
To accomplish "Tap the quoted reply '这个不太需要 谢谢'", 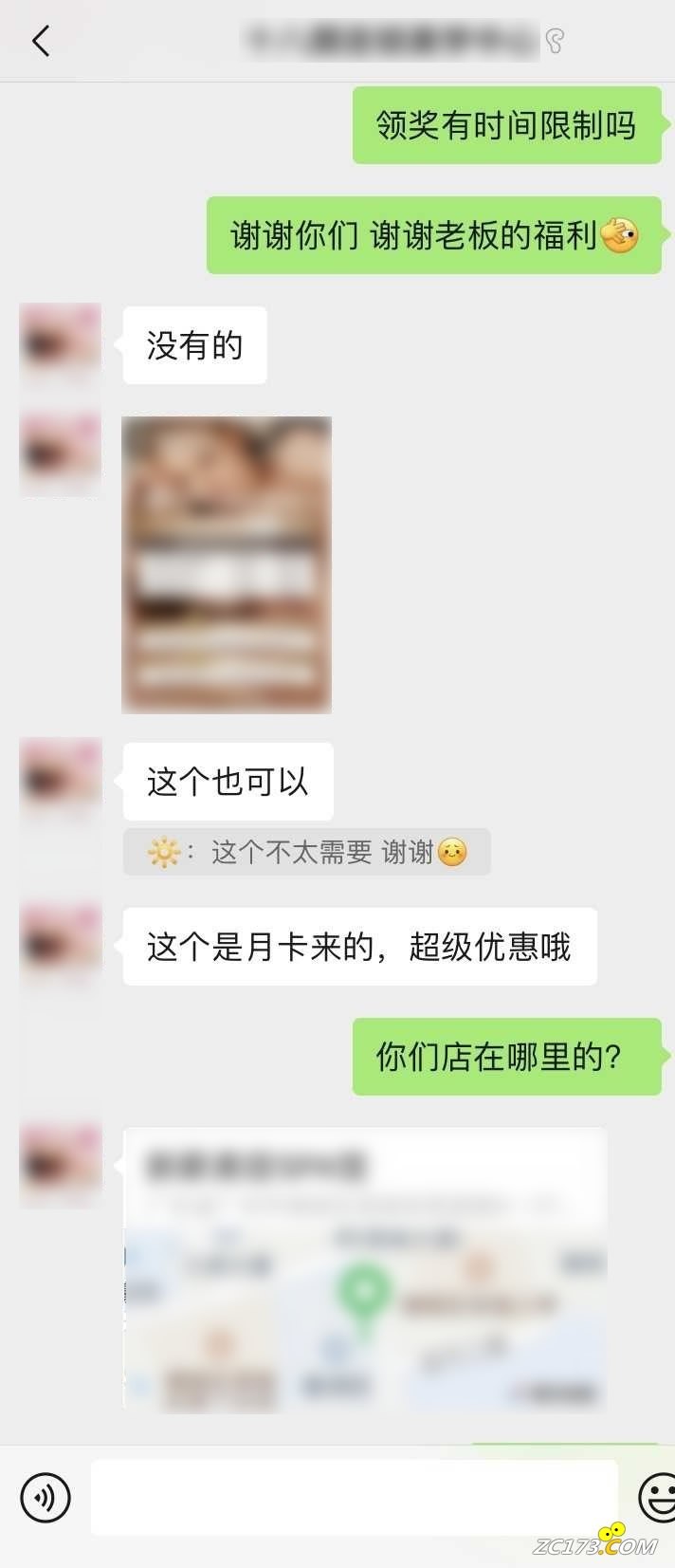I will (x=306, y=852).
